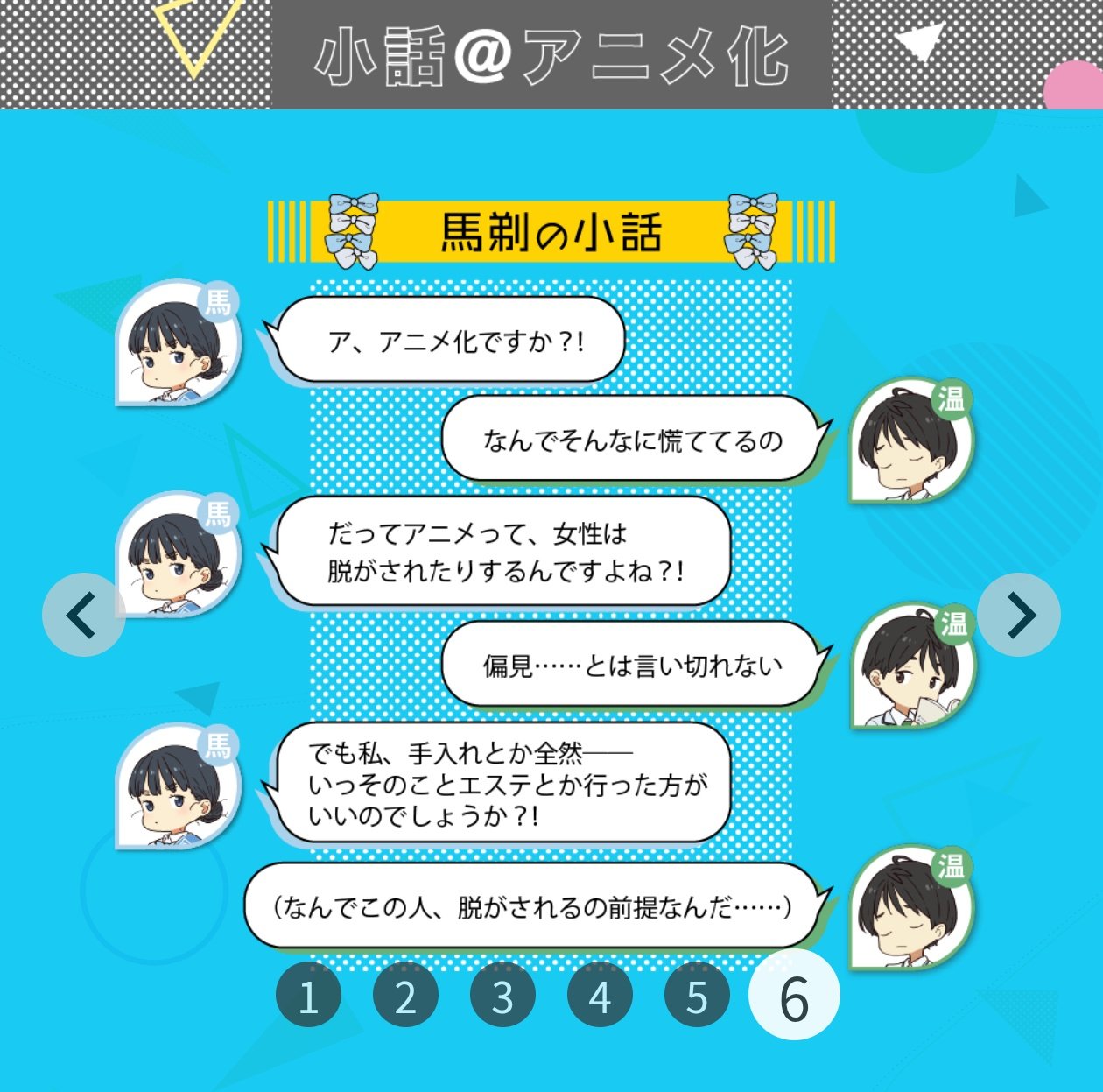The image size is (1103, 1092).
Task: Select story page 3
Action: tap(502, 996)
